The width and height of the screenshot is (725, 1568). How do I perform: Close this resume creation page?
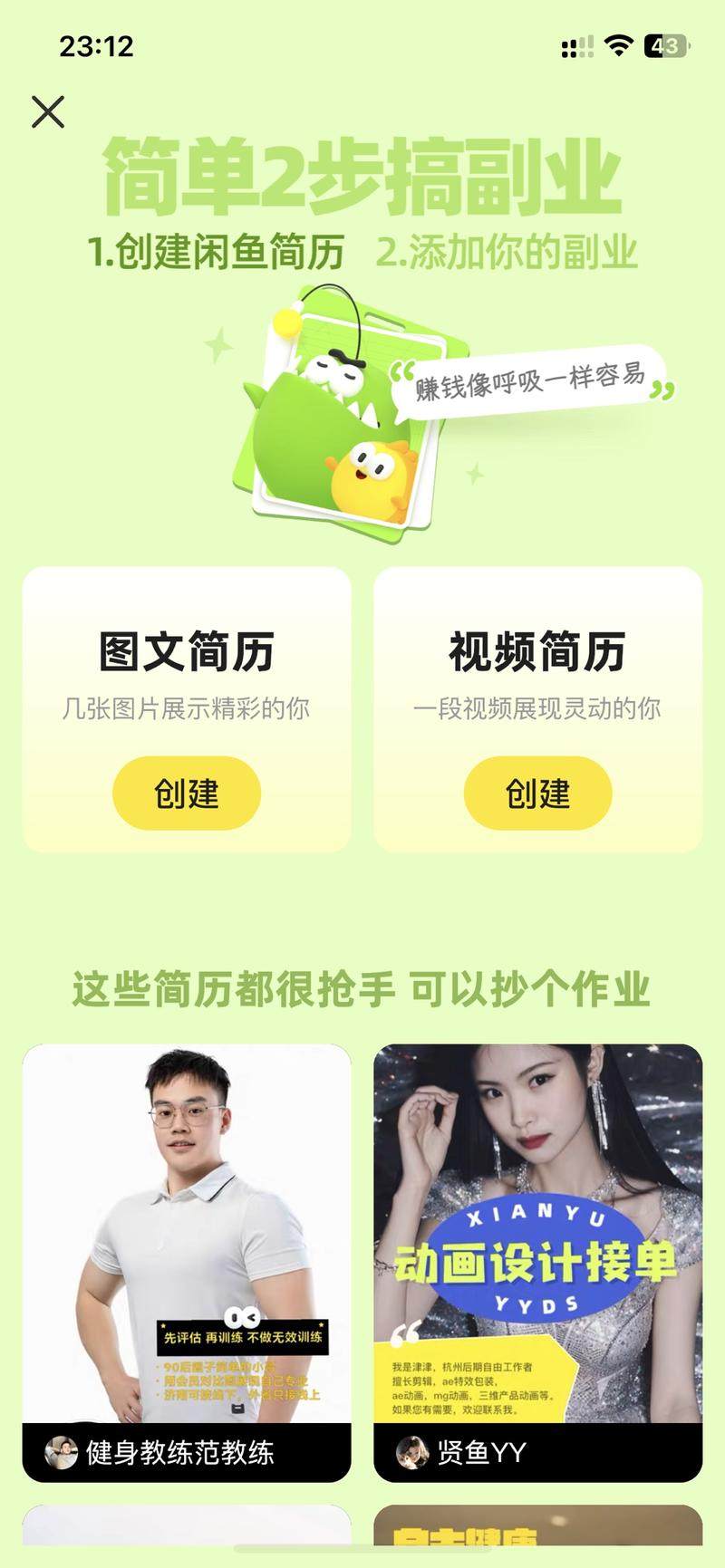(x=48, y=112)
